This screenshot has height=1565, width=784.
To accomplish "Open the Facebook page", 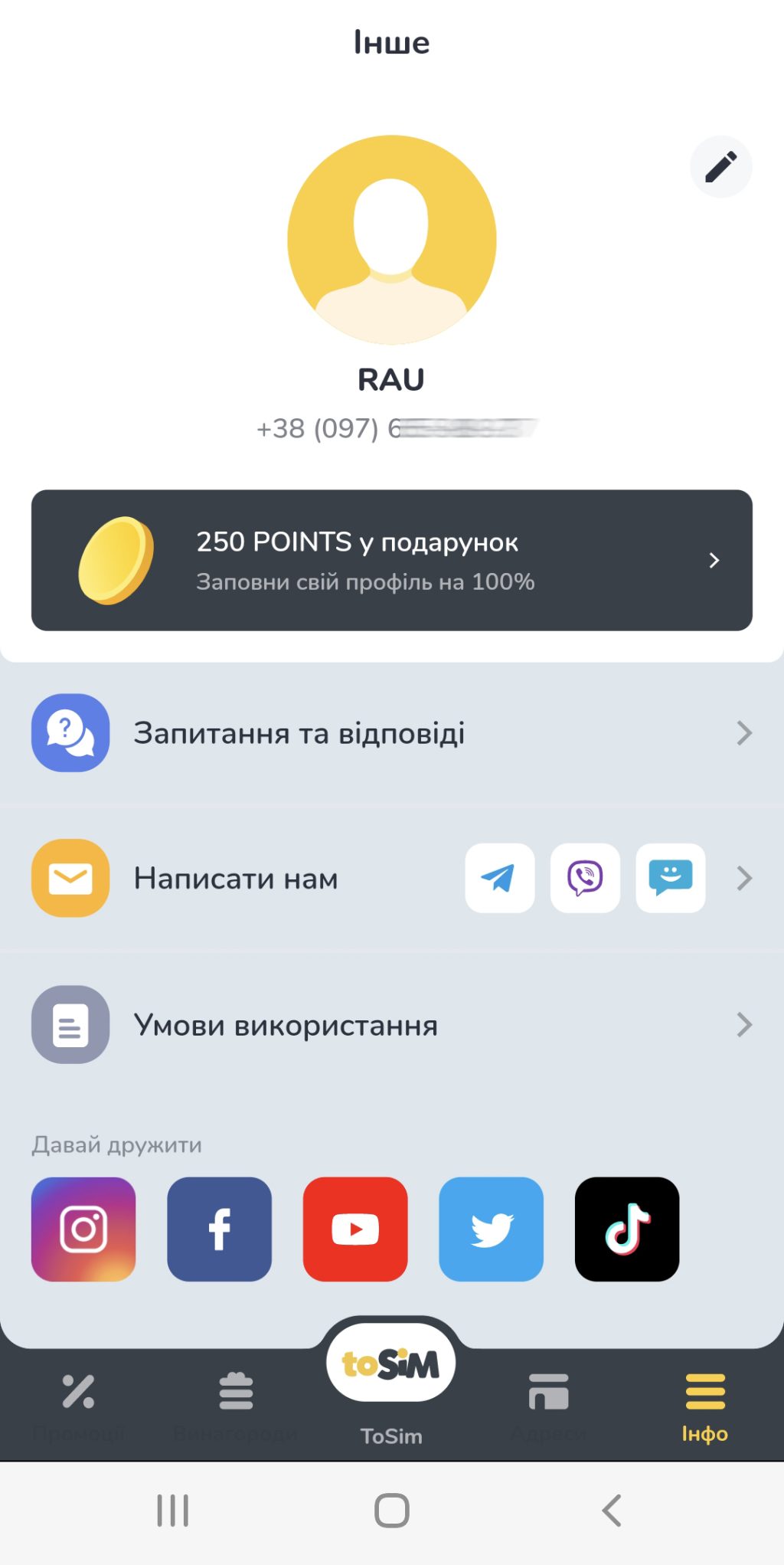I will point(220,1229).
